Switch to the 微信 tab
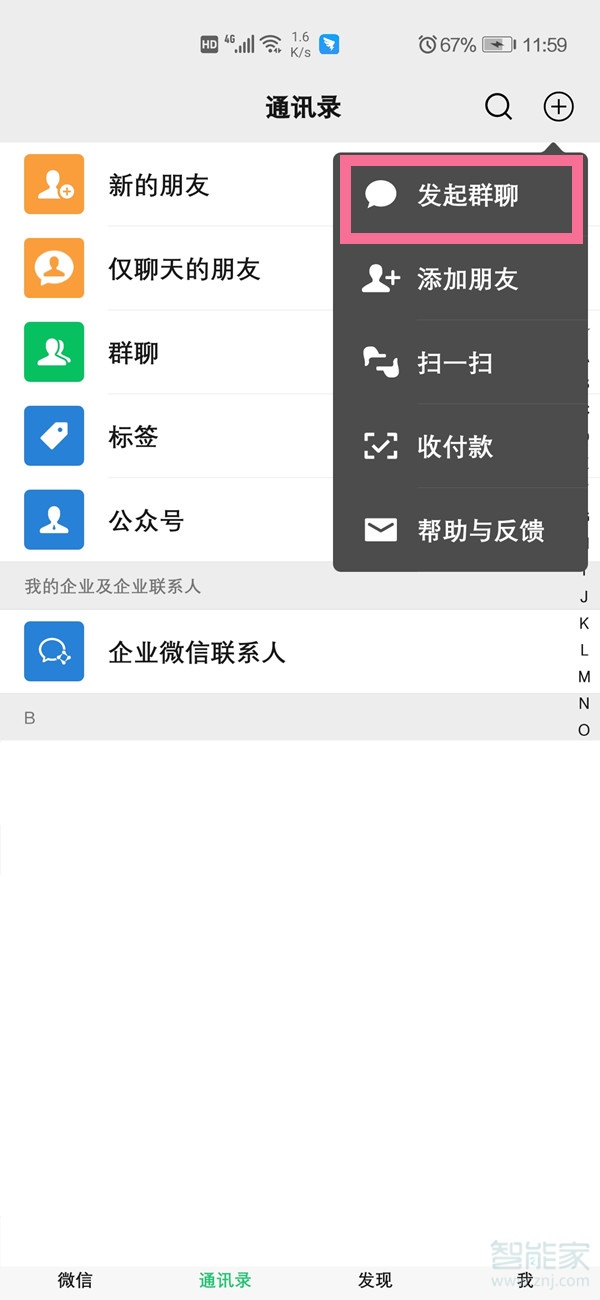Viewport: 600px width, 1300px height. 75,1280
